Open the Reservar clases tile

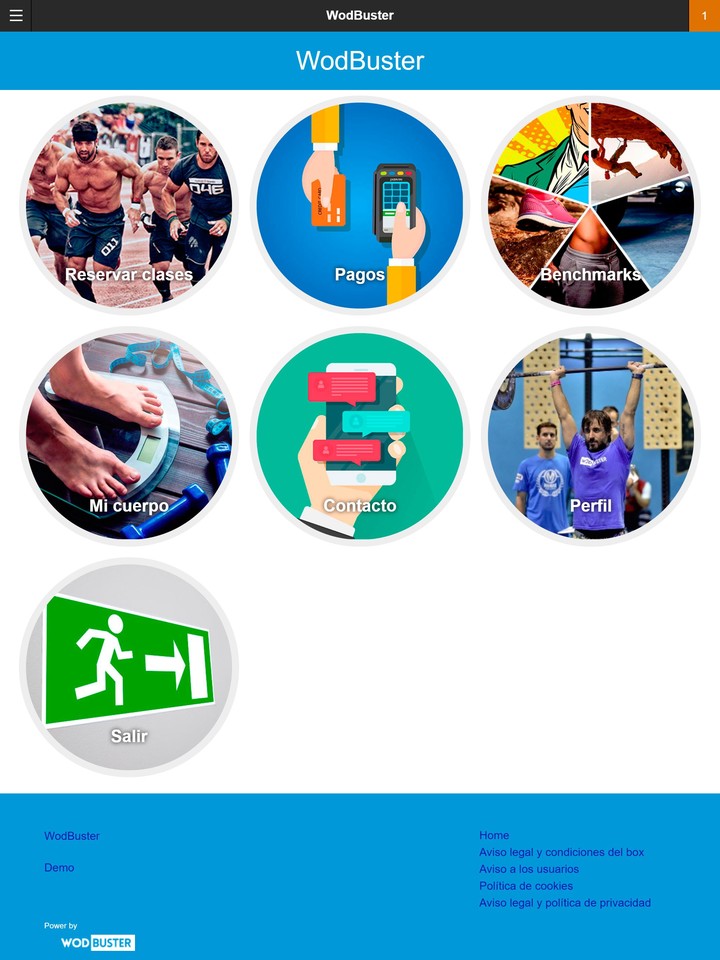click(x=129, y=206)
